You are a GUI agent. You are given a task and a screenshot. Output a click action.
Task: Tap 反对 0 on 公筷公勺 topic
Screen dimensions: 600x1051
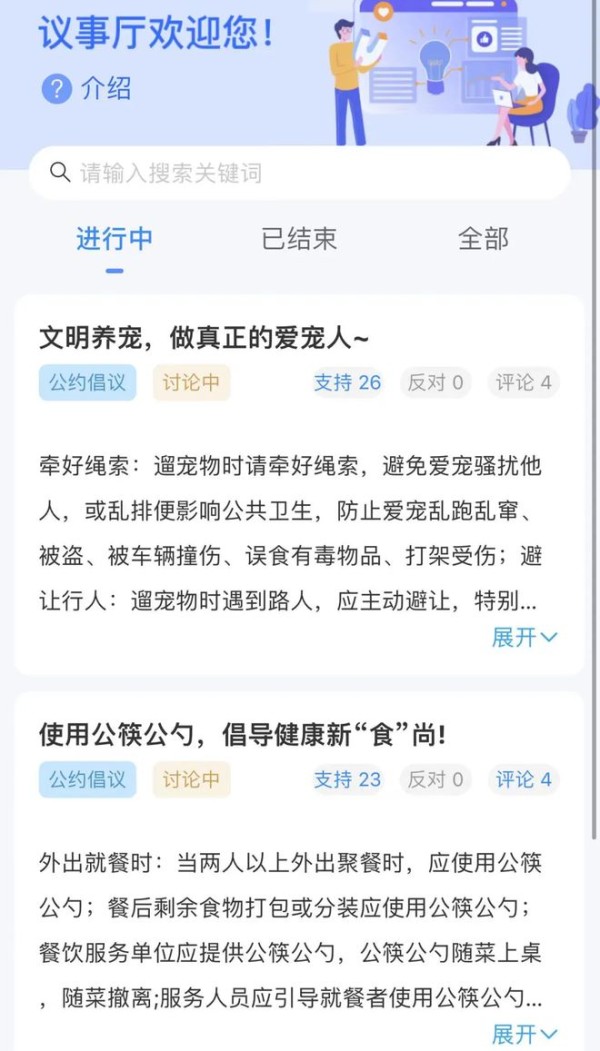(435, 779)
